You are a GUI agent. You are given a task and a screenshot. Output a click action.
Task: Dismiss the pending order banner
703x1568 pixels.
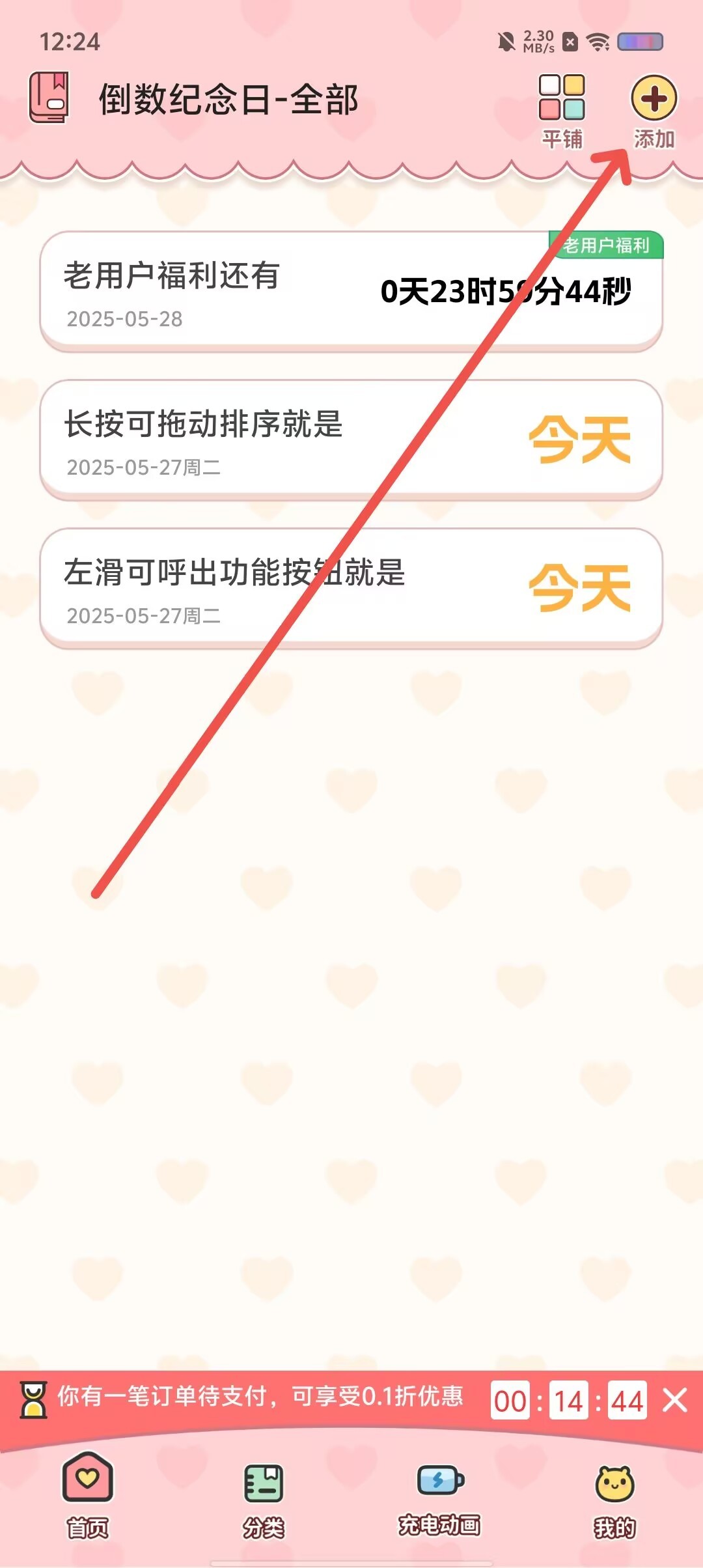tap(674, 1399)
